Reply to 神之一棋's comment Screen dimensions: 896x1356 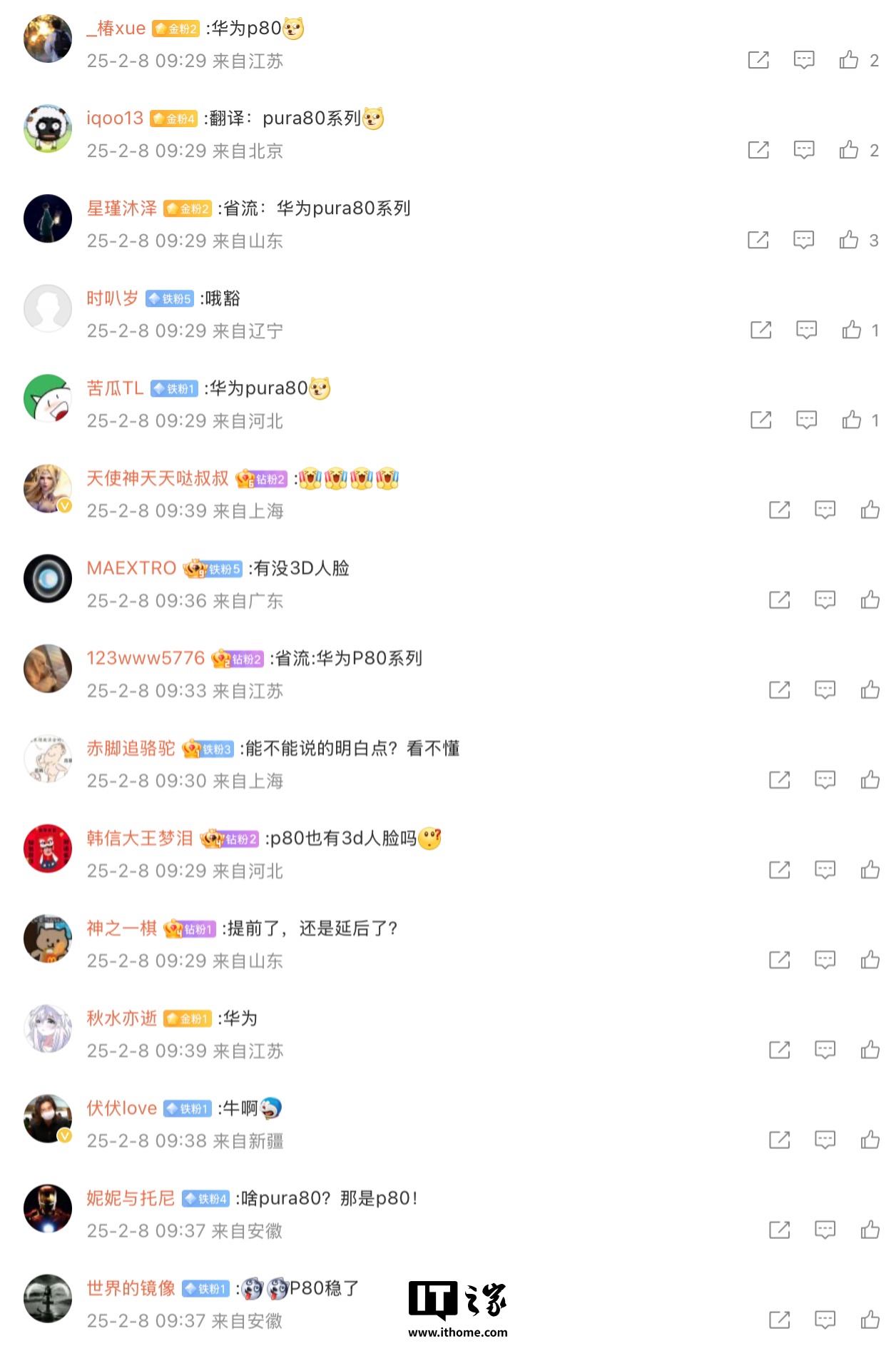click(825, 959)
